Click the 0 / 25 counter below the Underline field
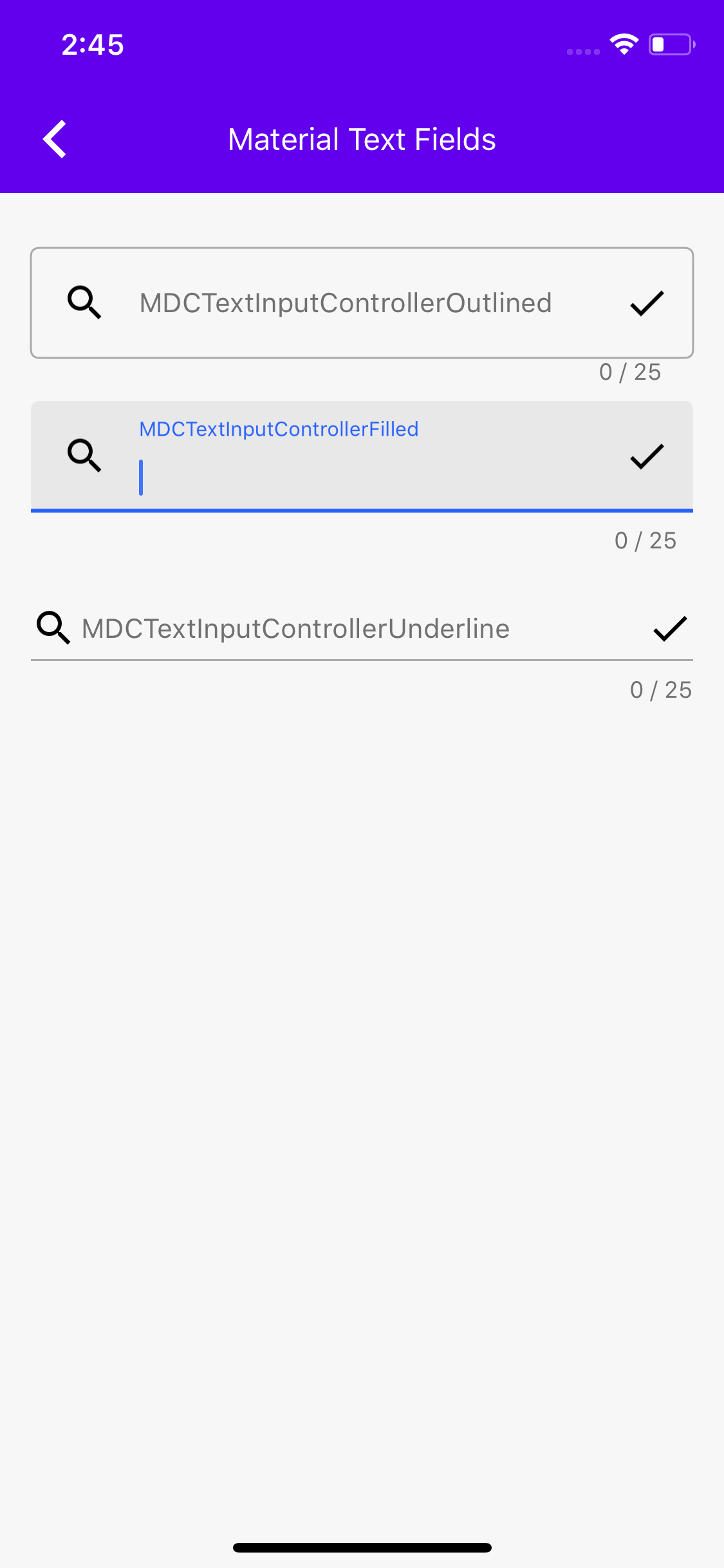 (660, 689)
